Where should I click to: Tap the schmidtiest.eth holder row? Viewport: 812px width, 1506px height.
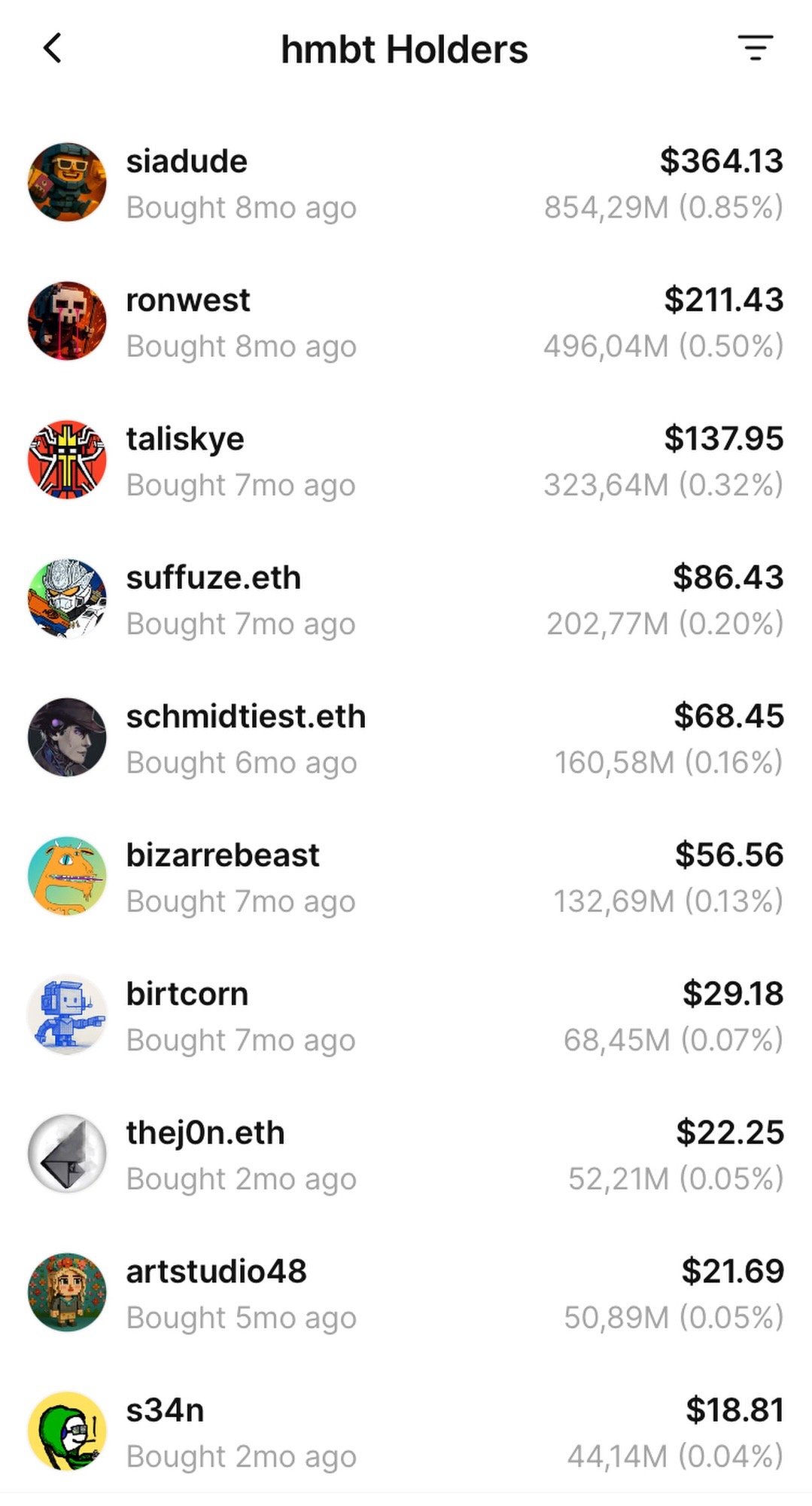point(405,738)
